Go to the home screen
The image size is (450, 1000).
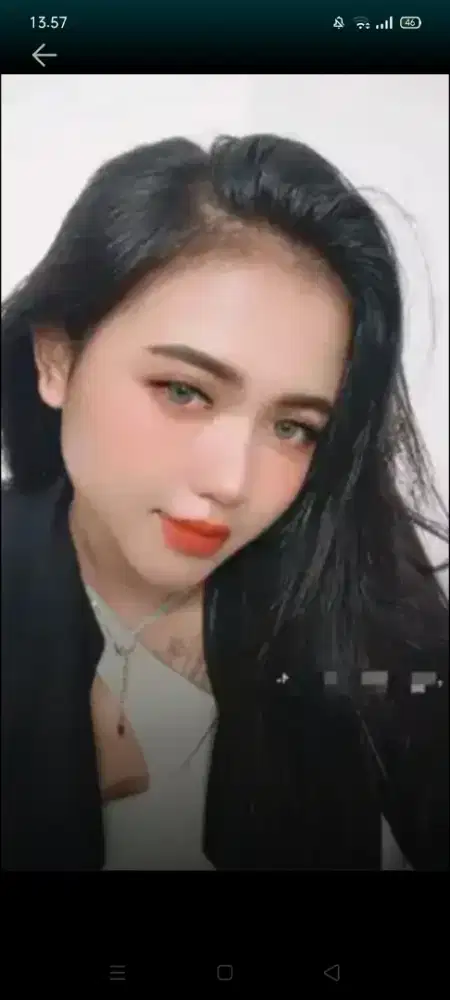point(225,972)
